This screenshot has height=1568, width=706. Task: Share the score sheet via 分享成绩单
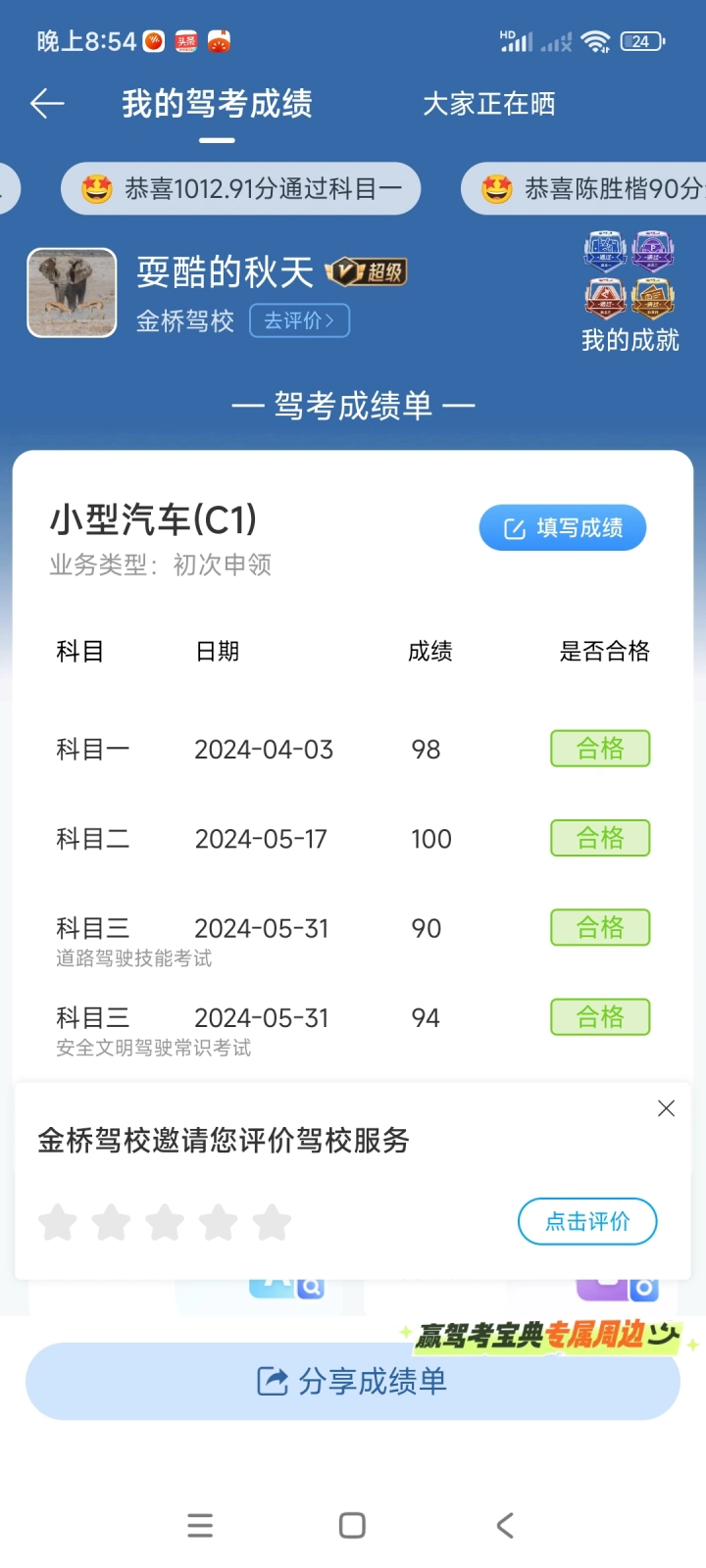[353, 1381]
